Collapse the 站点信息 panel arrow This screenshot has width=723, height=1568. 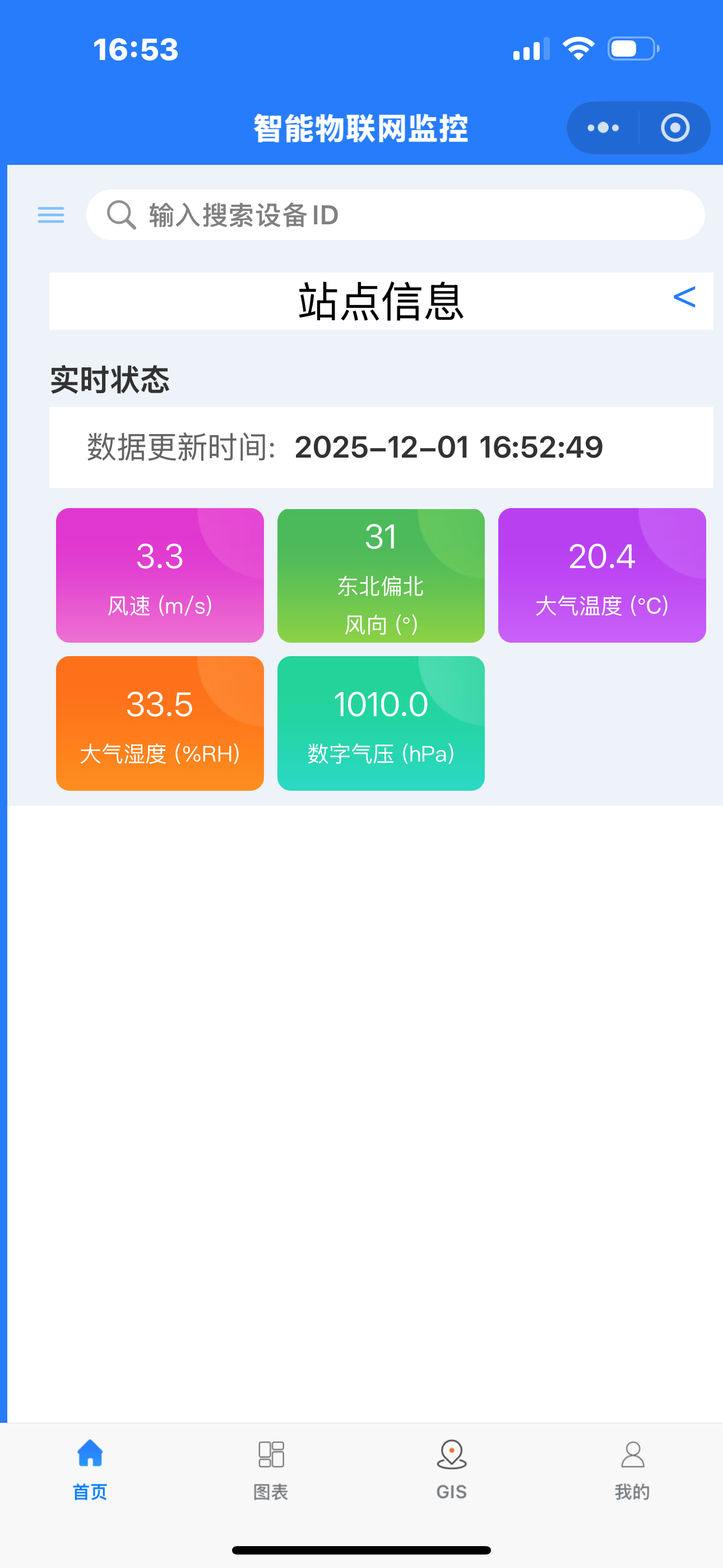[x=684, y=298]
